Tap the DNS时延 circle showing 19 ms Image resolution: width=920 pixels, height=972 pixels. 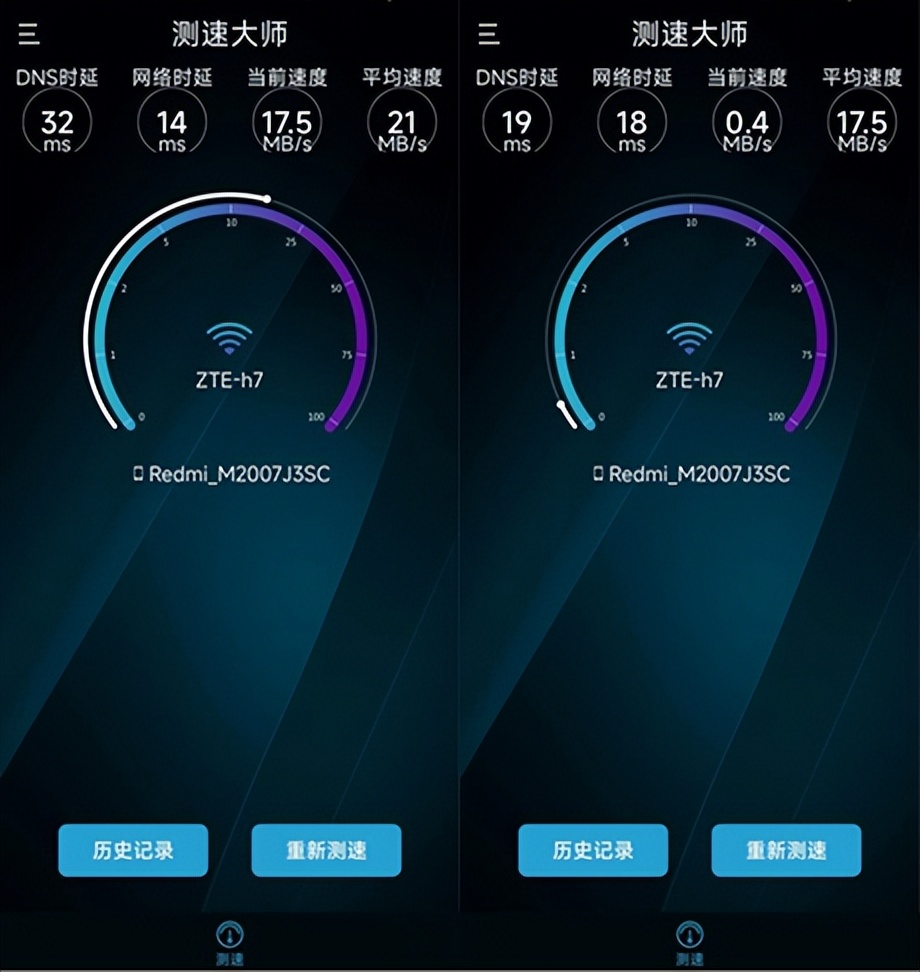tap(517, 122)
